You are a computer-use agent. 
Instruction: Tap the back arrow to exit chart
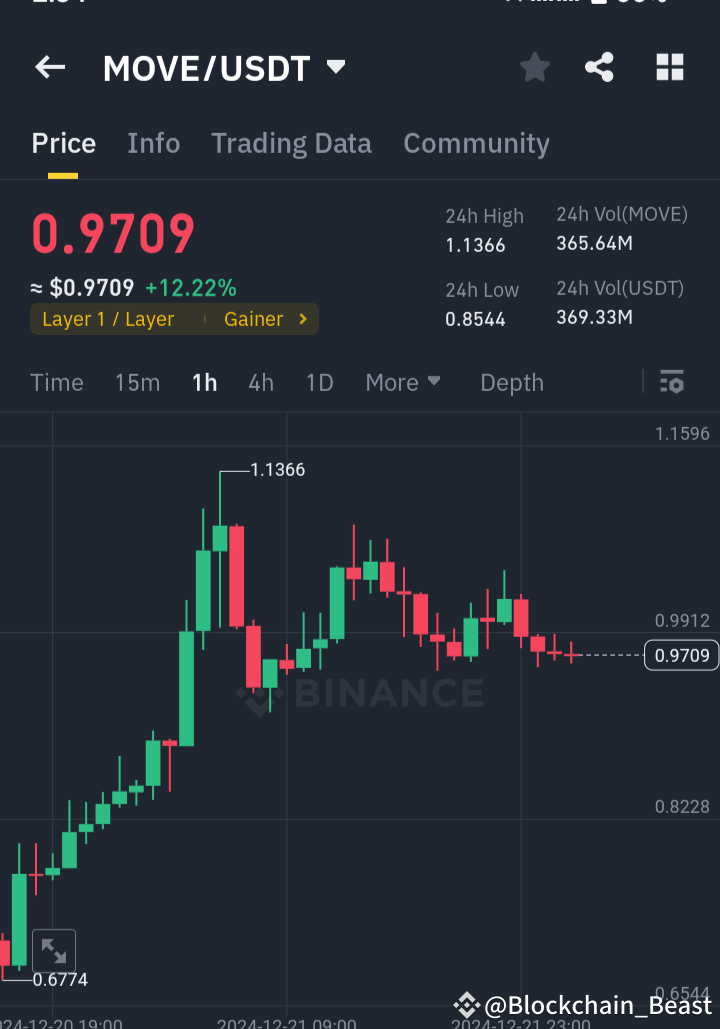pos(49,67)
